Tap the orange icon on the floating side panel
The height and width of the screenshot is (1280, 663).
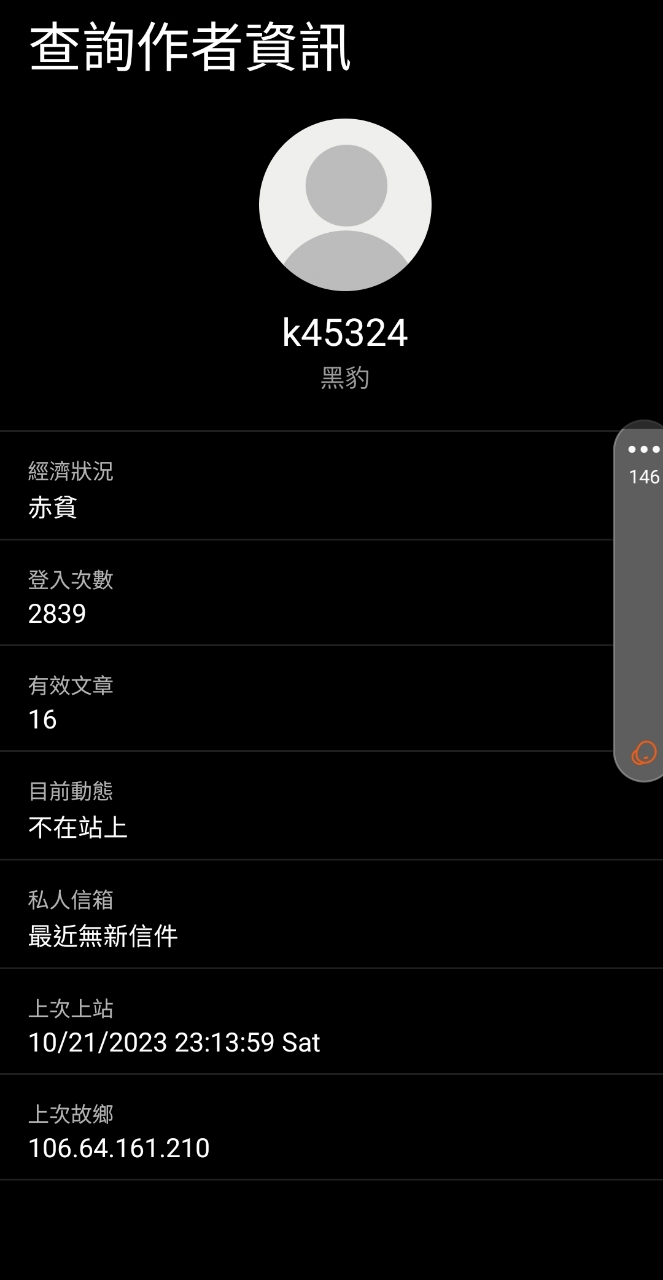coord(645,753)
